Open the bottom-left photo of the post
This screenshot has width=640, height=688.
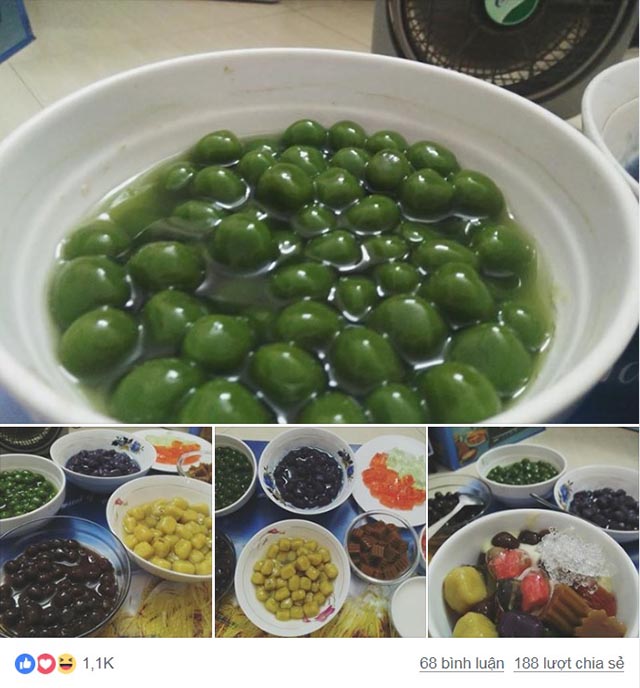point(106,533)
